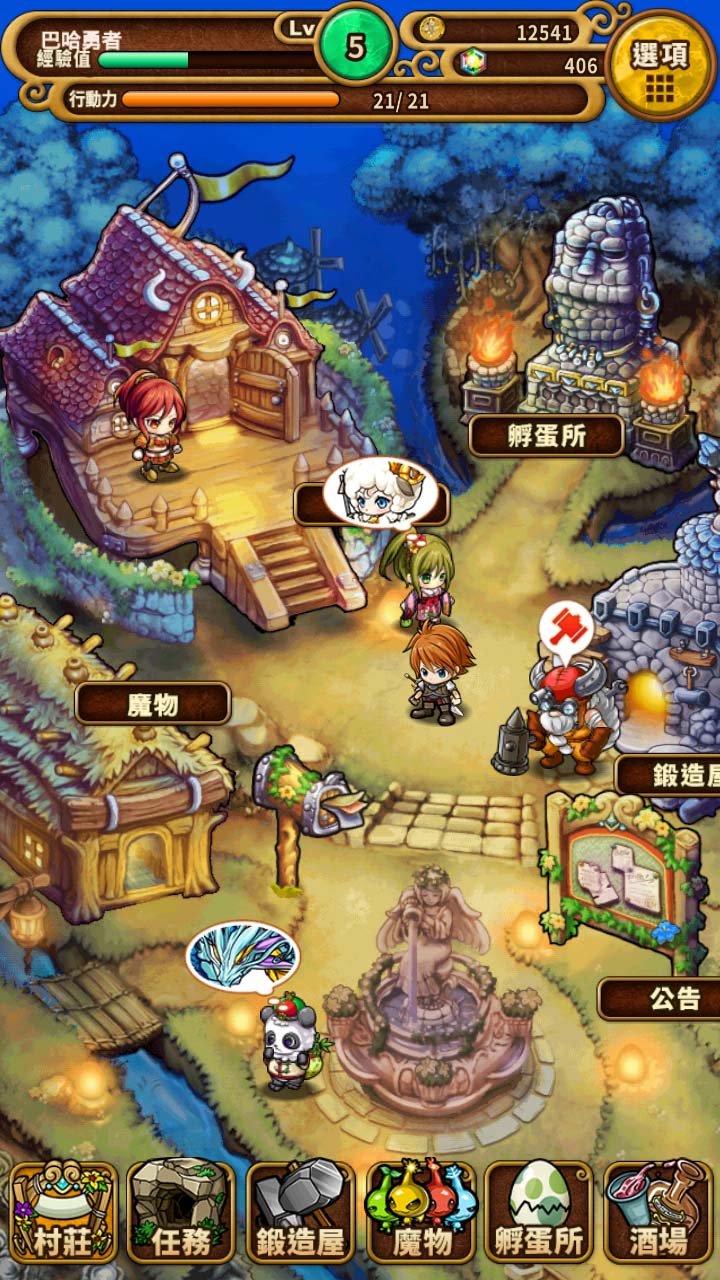
Task: Tap the 魔物 sign by the hut
Action: coord(153,704)
